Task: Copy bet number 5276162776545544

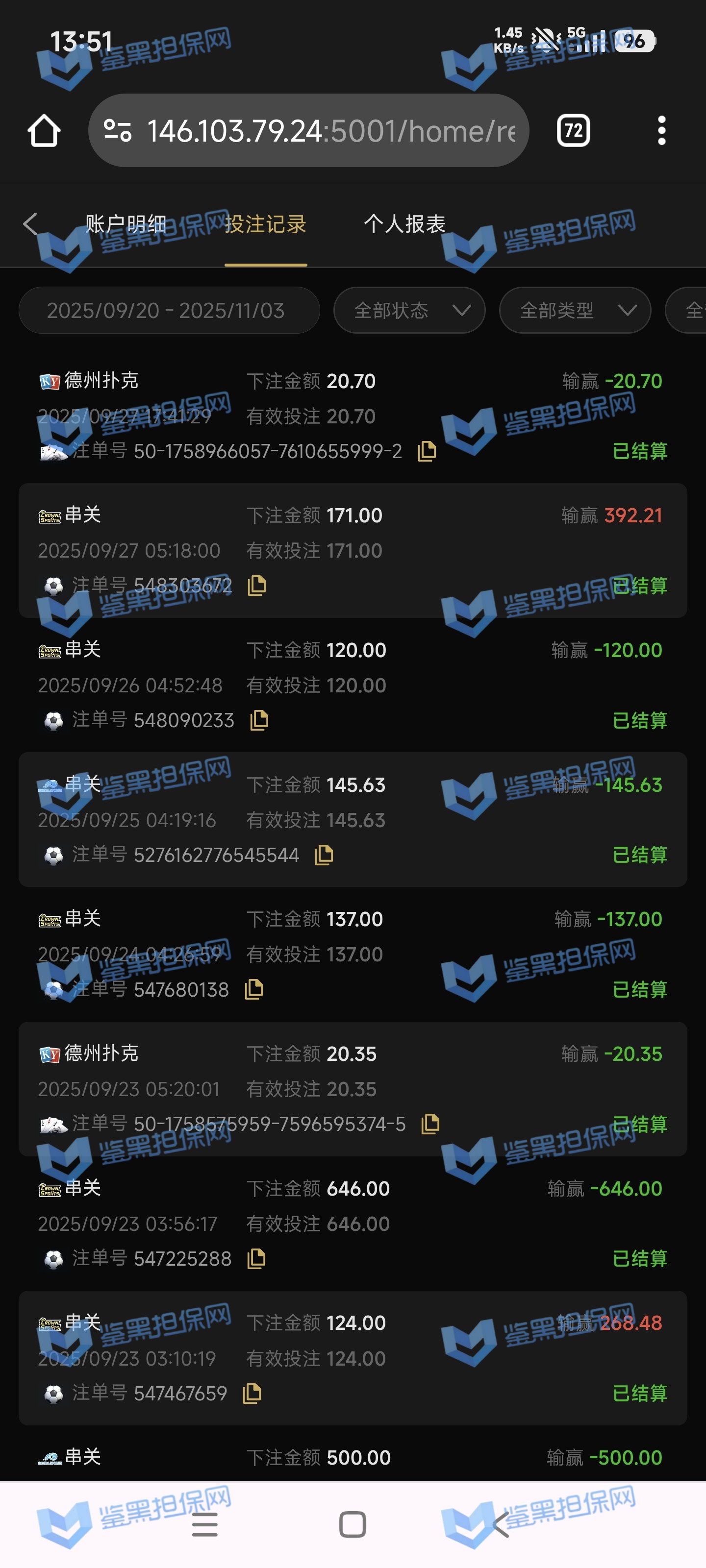Action: (x=324, y=855)
